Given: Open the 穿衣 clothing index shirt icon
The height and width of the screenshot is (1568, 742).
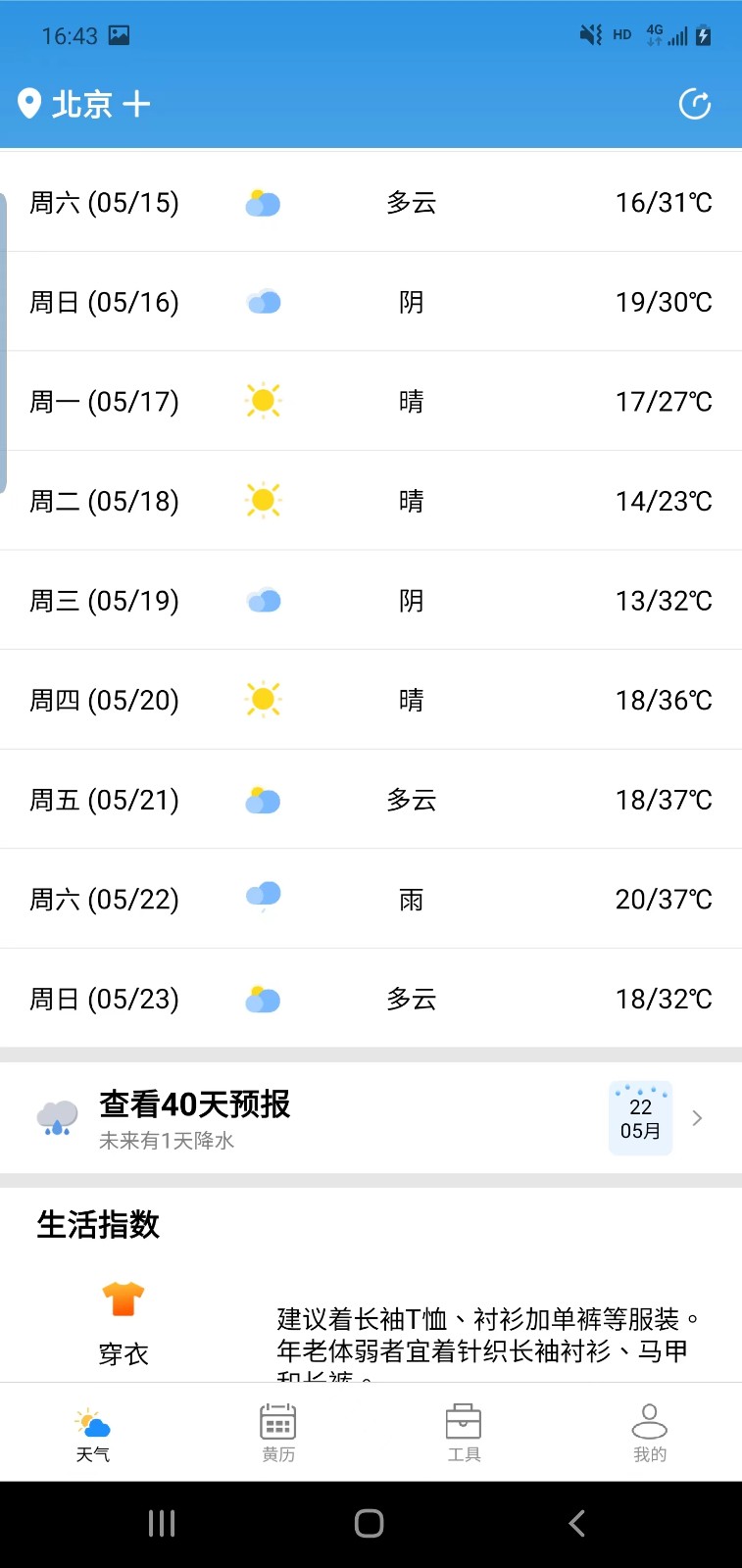Looking at the screenshot, I should click(x=124, y=1296).
